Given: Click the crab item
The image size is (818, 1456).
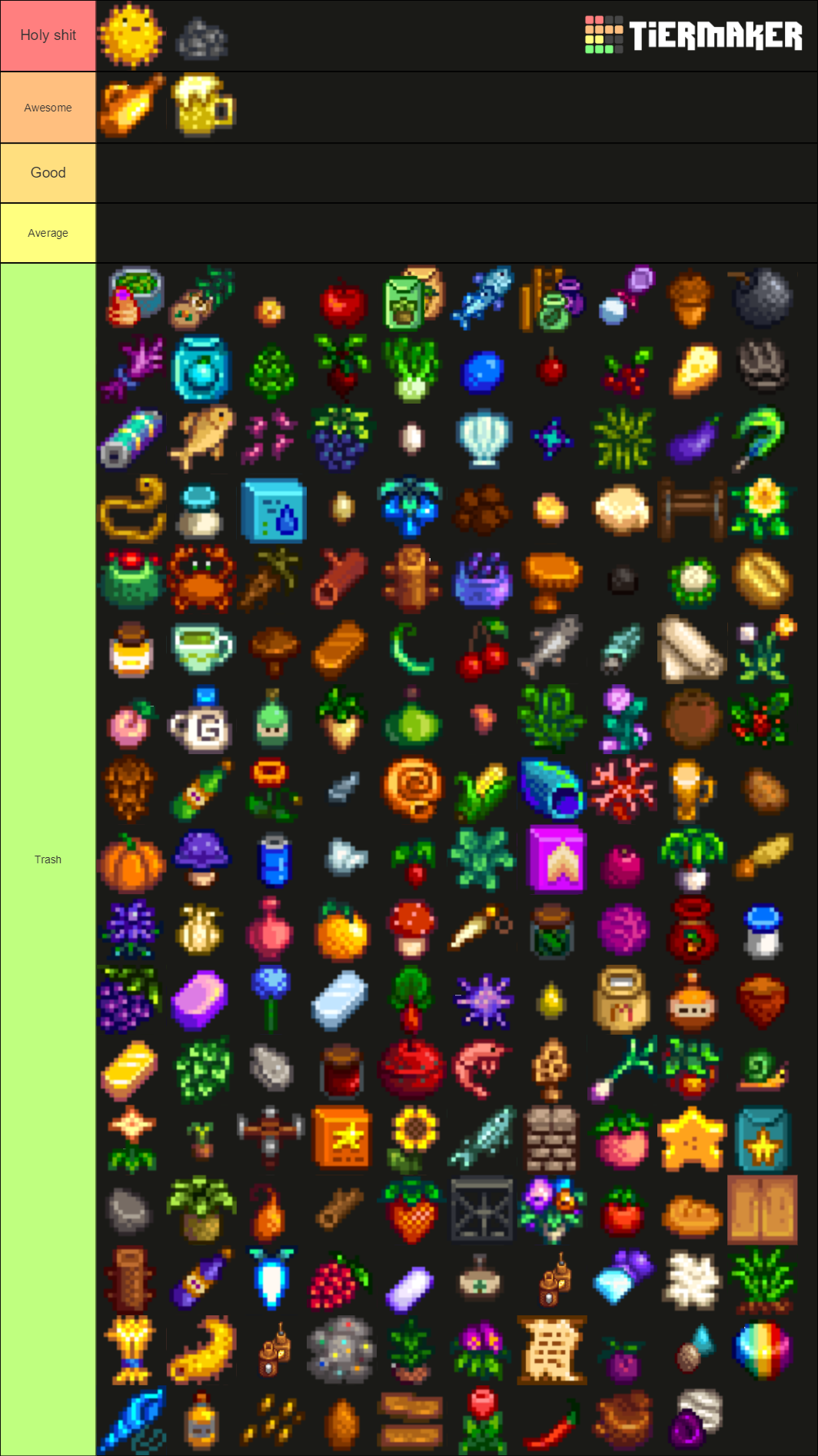Looking at the screenshot, I should [201, 579].
